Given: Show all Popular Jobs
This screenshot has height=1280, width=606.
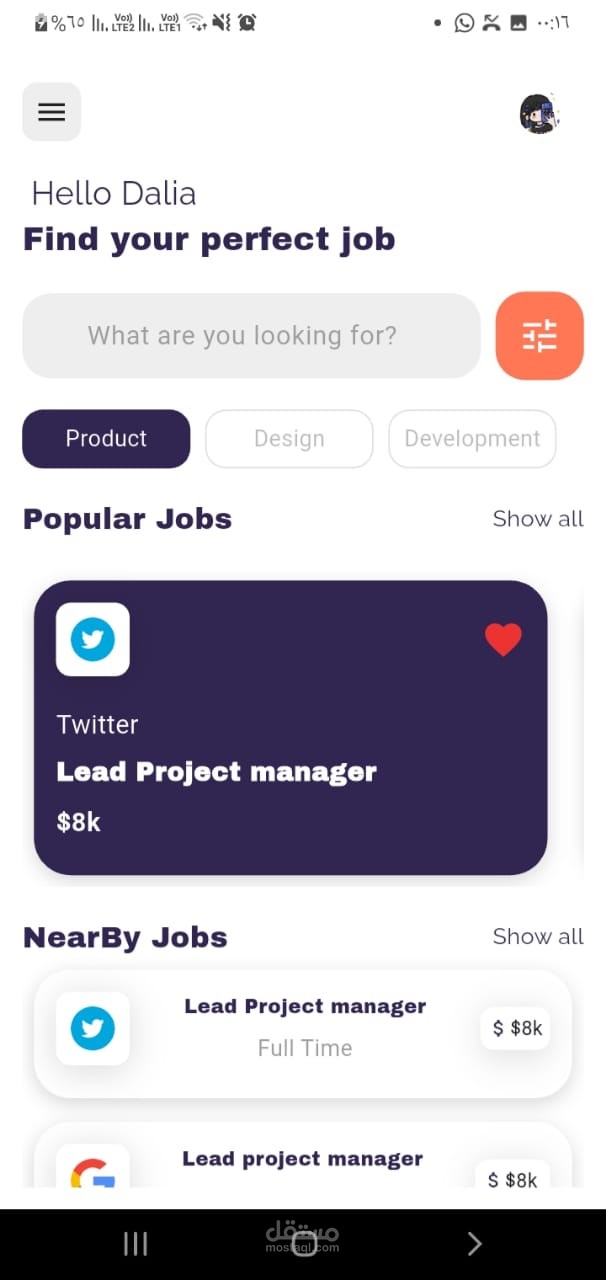Looking at the screenshot, I should (x=537, y=519).
